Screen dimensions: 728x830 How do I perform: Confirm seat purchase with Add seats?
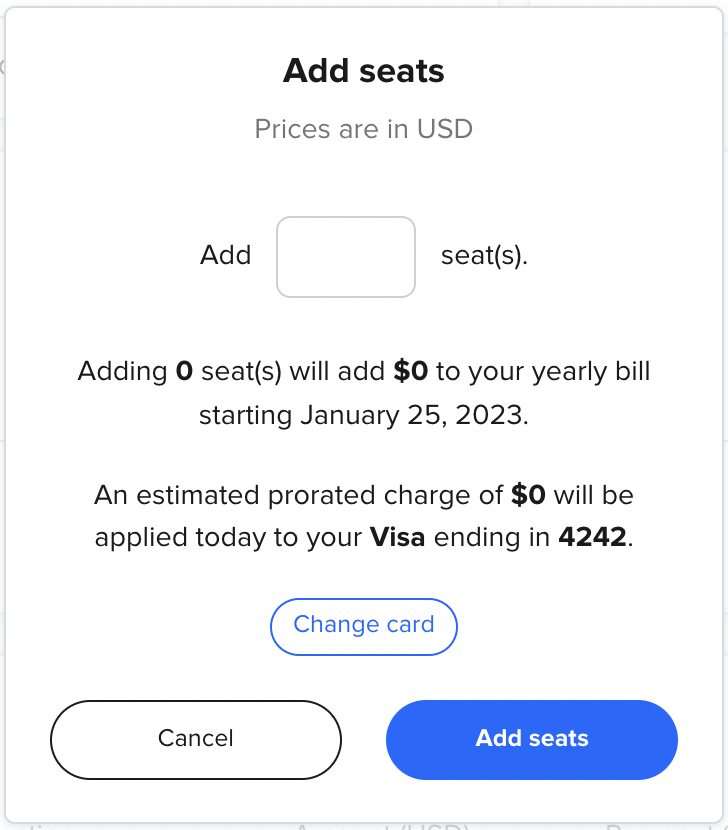(x=531, y=739)
